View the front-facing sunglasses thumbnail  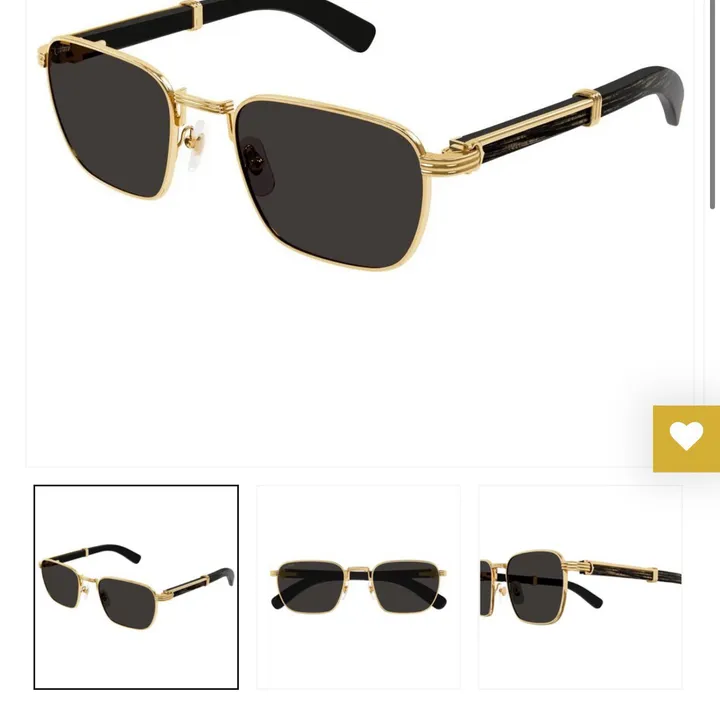click(358, 587)
